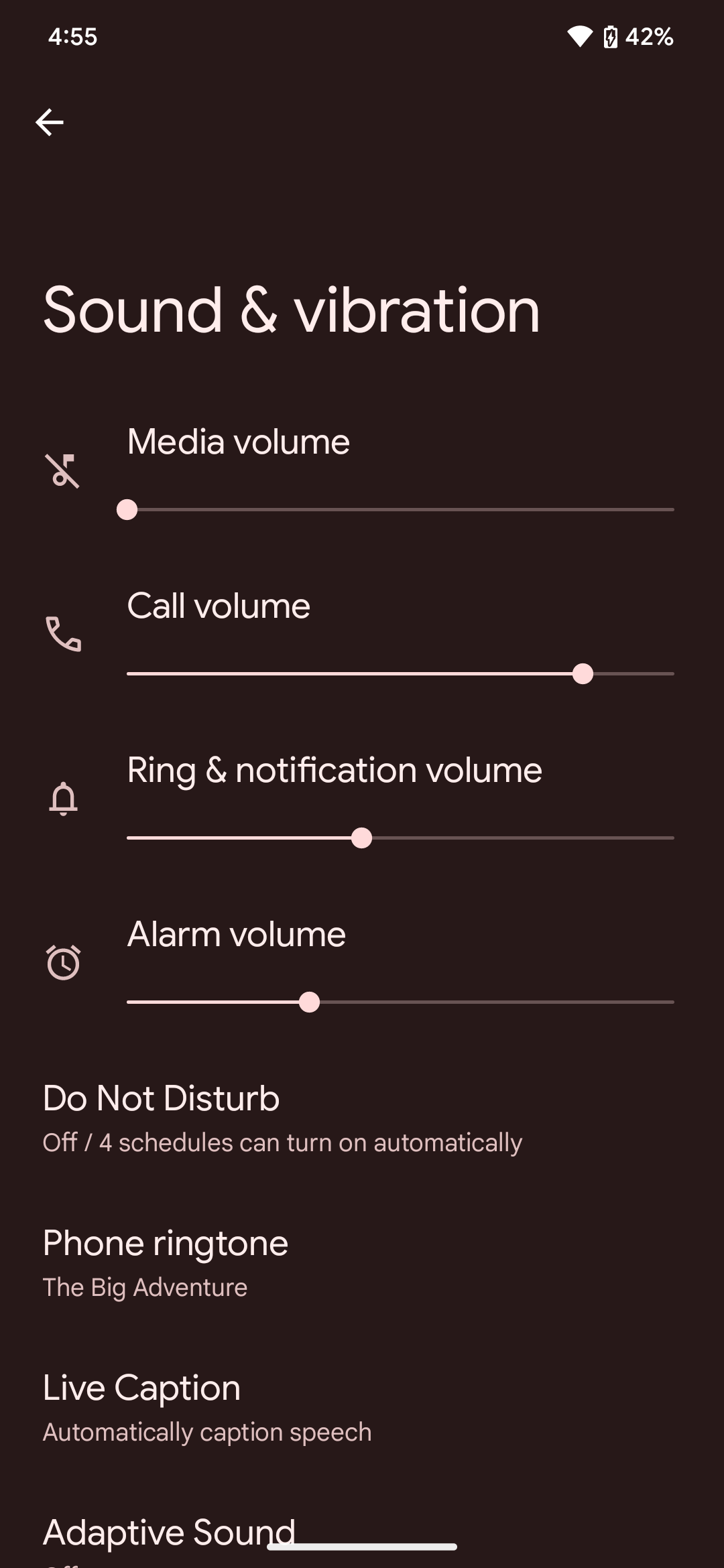Open Adaptive Sound settings
The height and width of the screenshot is (1568, 724).
point(169,1532)
